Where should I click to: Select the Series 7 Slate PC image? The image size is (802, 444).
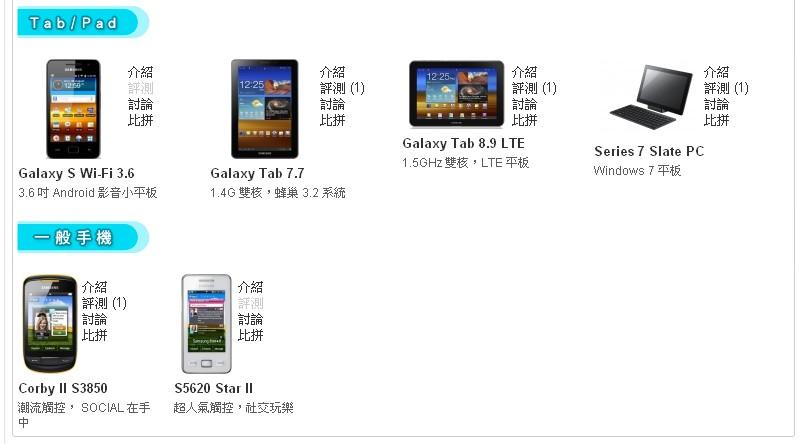[x=649, y=97]
